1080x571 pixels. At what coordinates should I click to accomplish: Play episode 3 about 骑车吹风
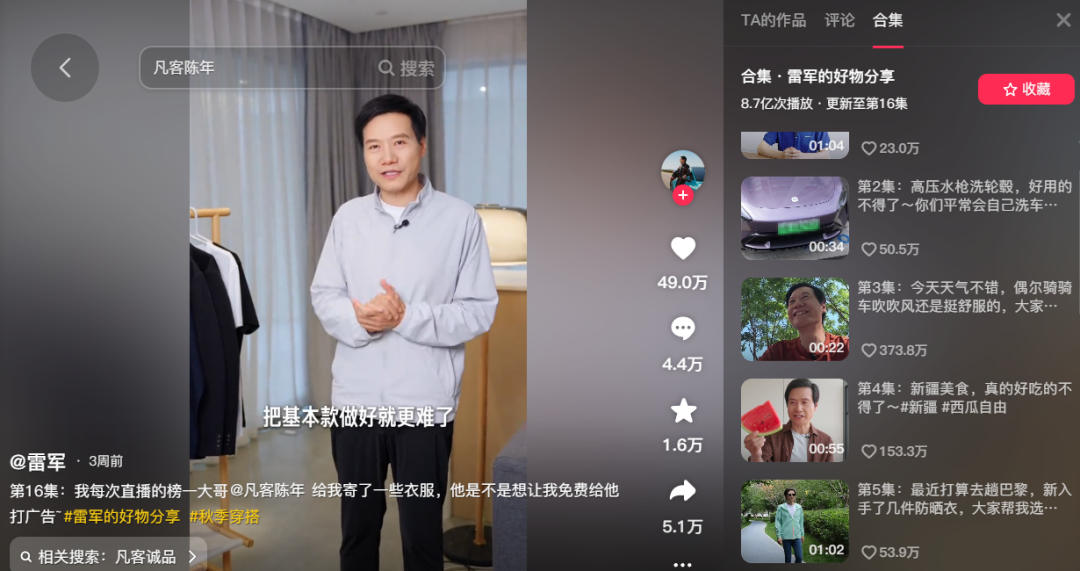click(795, 319)
